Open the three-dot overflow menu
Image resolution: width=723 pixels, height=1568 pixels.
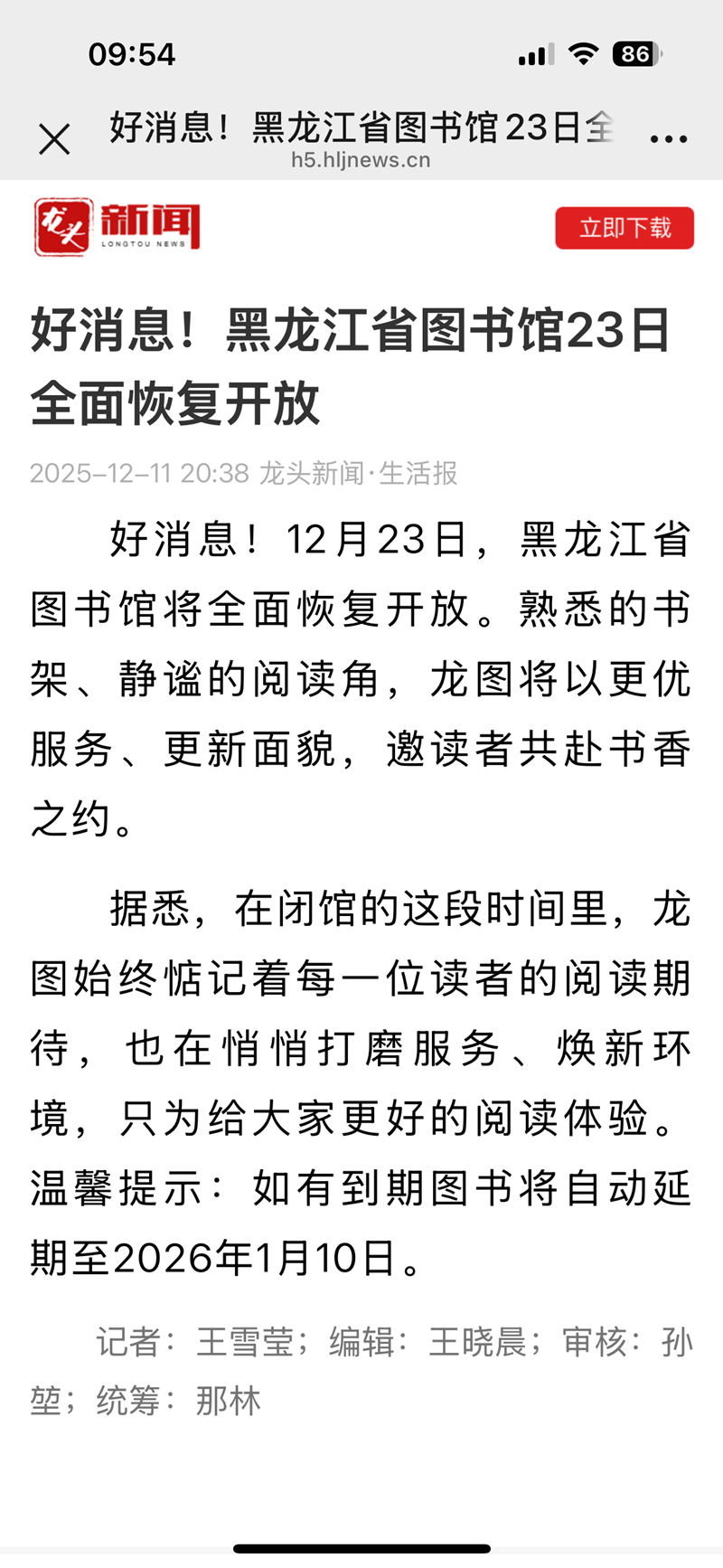(669, 139)
